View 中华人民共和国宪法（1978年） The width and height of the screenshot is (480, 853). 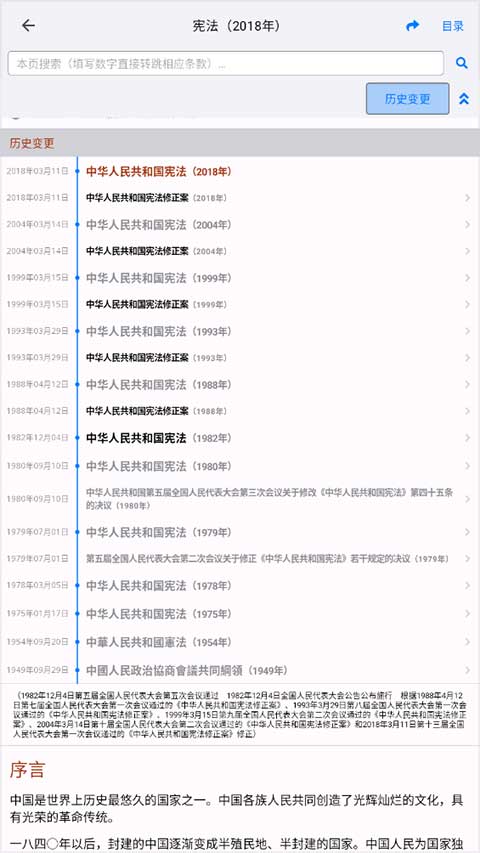[239, 586]
